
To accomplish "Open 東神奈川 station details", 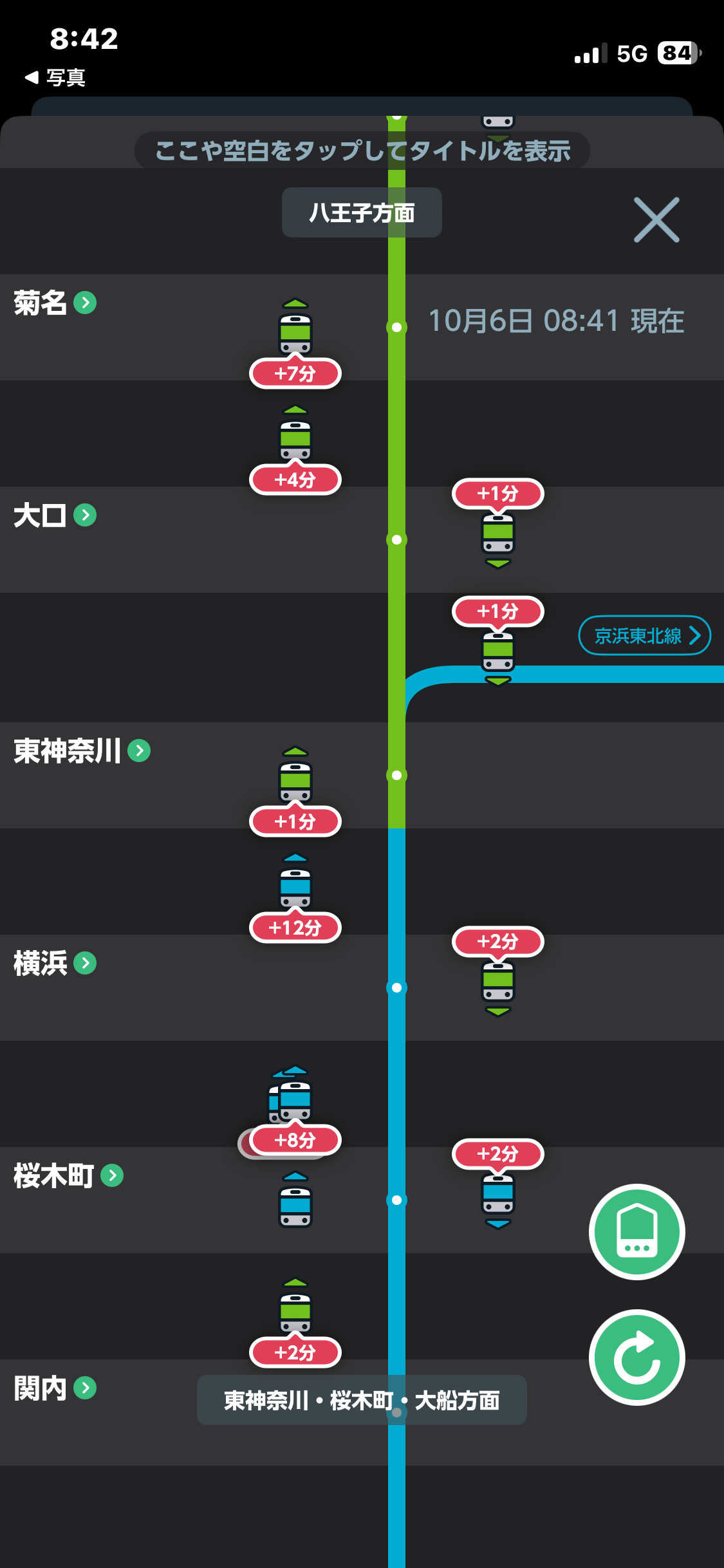I will tap(138, 751).
